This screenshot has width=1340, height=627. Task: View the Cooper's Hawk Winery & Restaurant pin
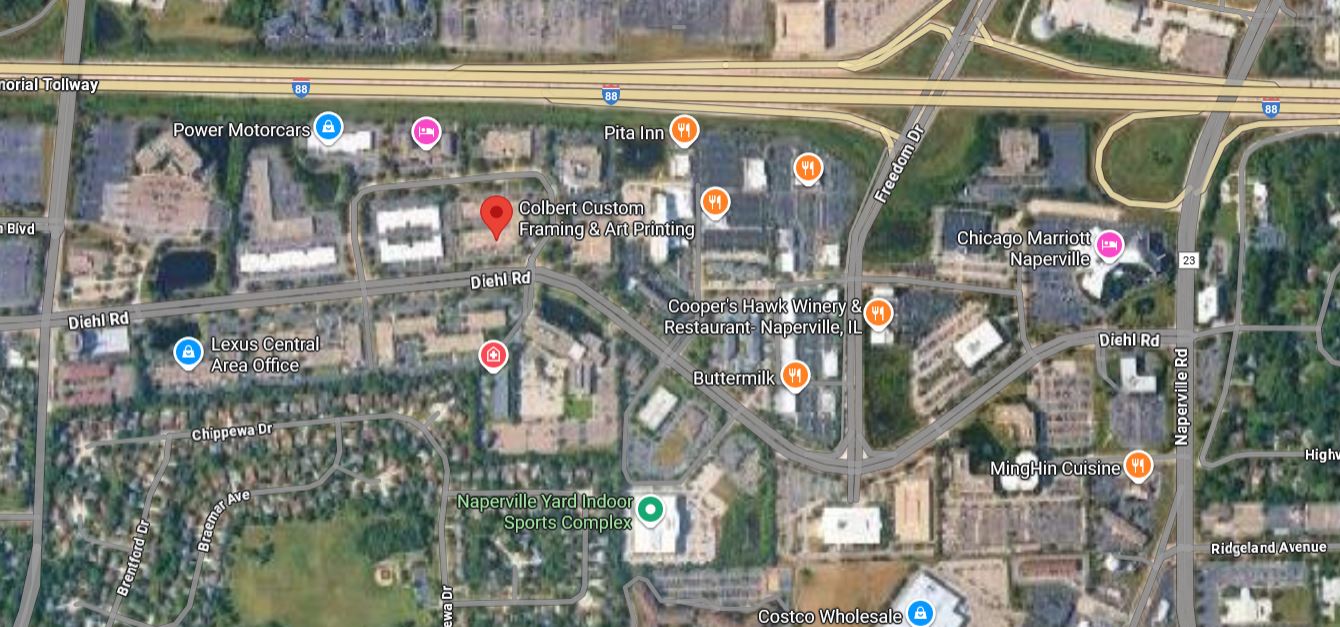(x=878, y=313)
